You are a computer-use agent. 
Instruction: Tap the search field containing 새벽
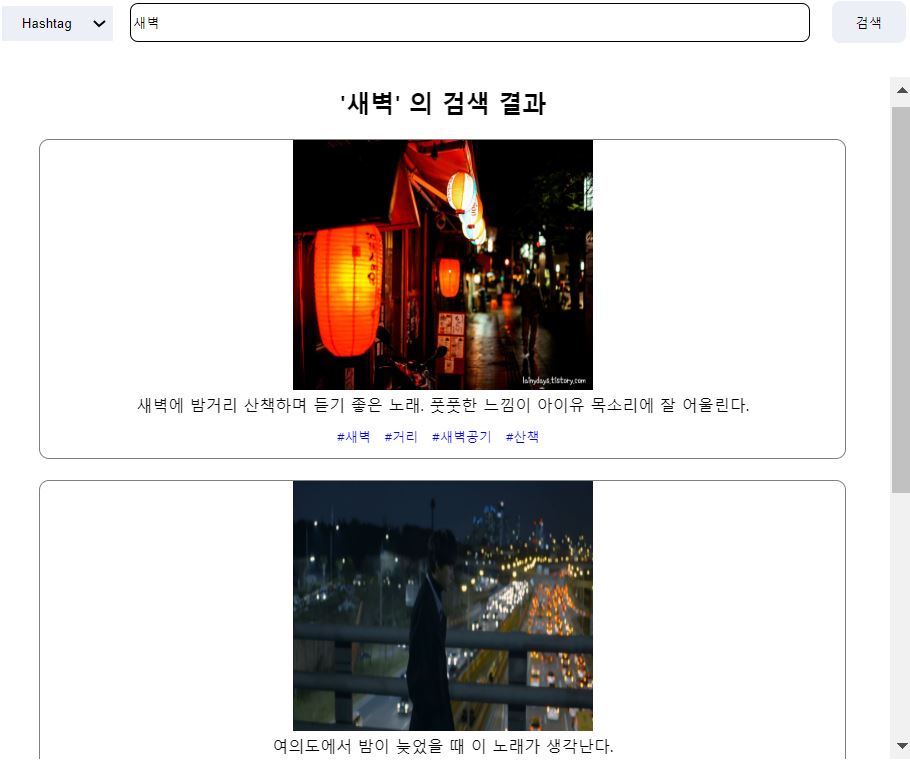(470, 23)
